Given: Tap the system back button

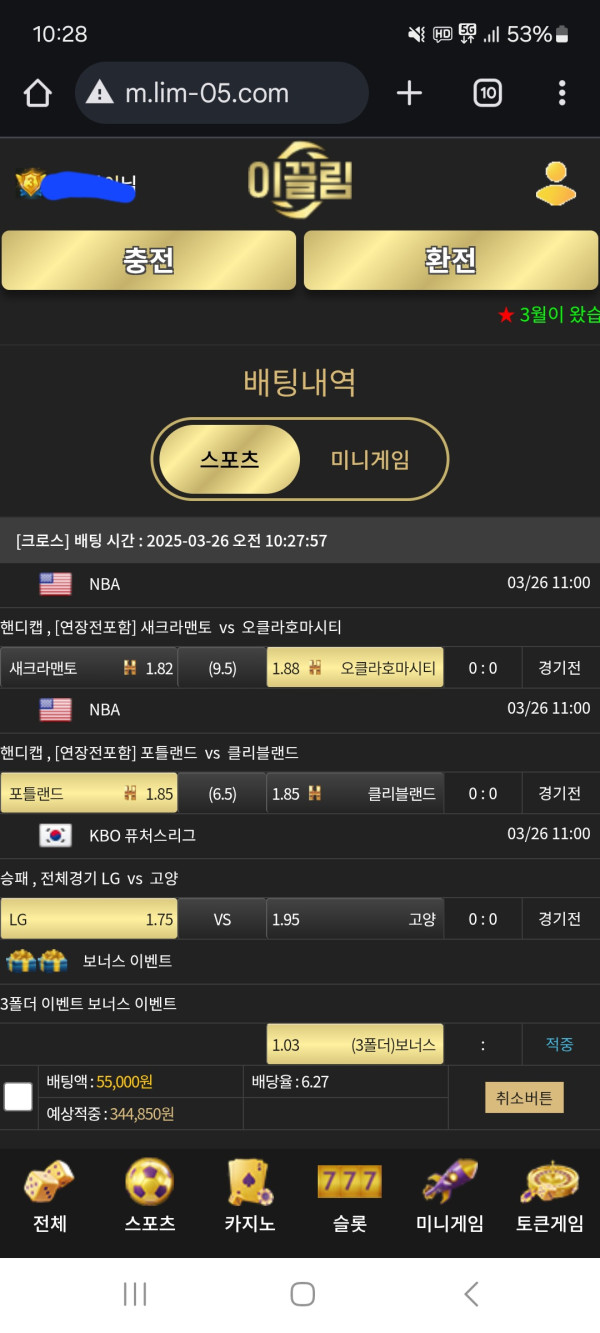Looking at the screenshot, I should [x=471, y=1294].
